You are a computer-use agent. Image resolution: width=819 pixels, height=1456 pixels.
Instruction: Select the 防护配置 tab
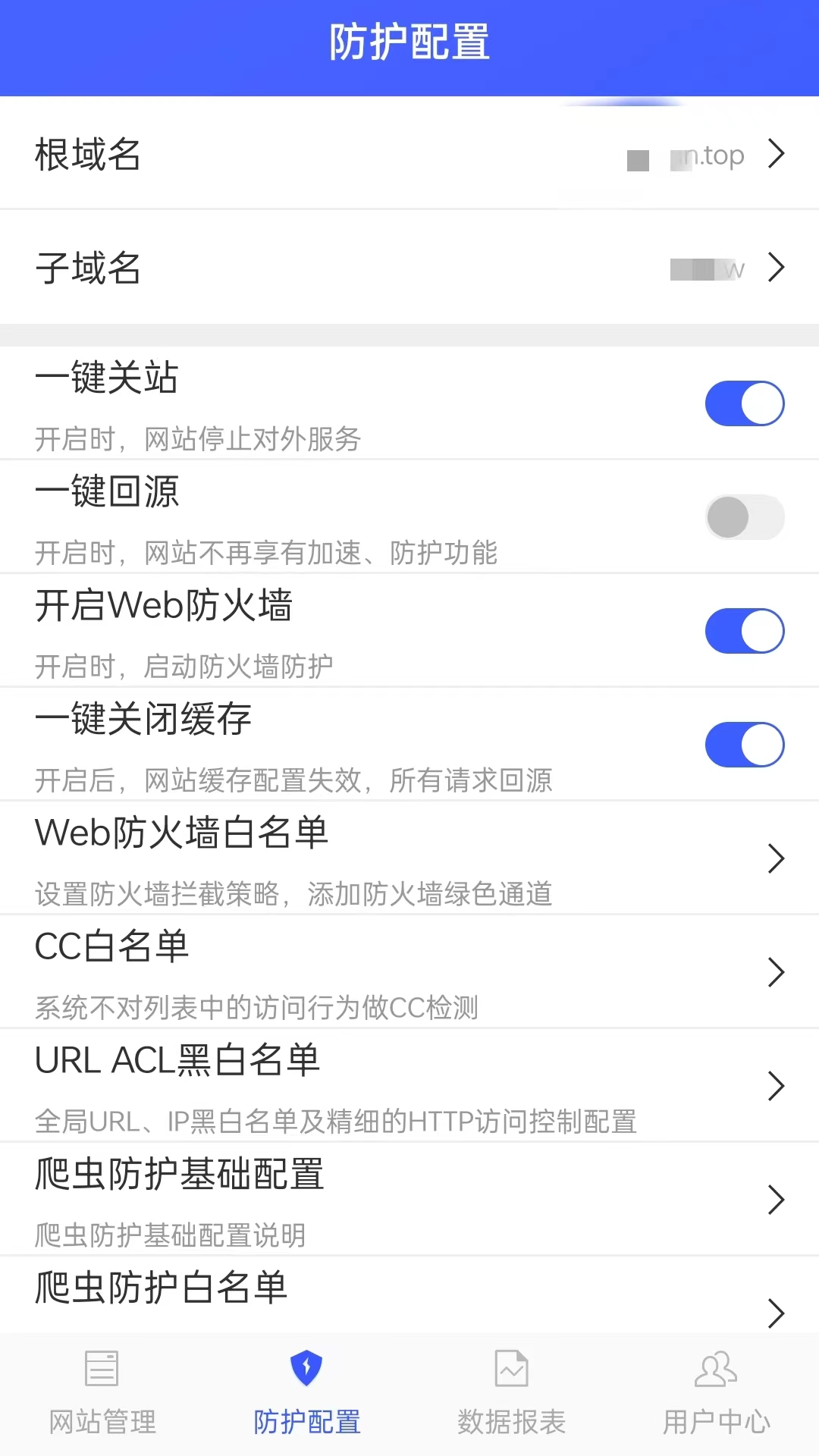coord(307,1394)
